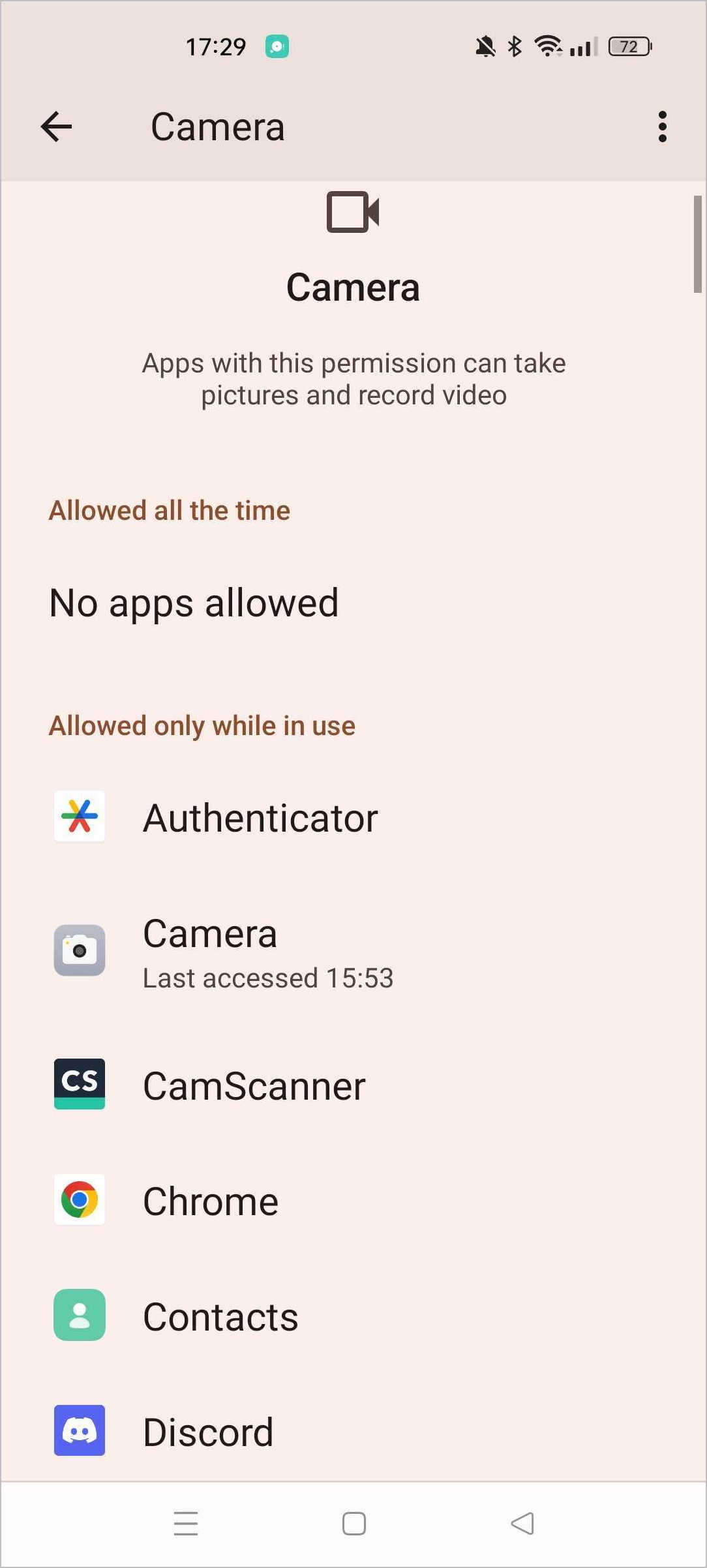Choose Discord from the app list
Screen dimensions: 707x1568
[208, 1432]
